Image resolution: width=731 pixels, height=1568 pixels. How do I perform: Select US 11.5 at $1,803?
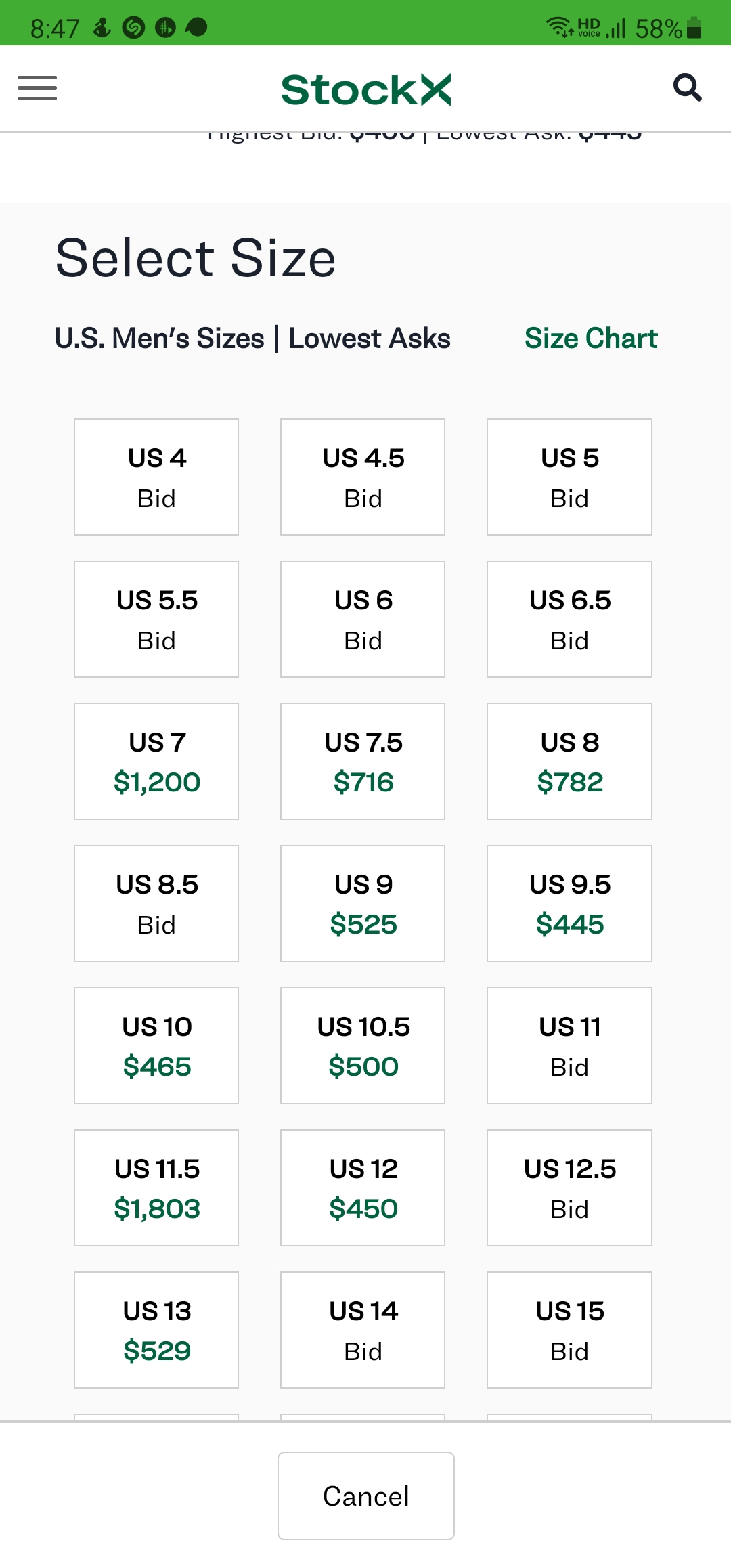click(x=156, y=1188)
